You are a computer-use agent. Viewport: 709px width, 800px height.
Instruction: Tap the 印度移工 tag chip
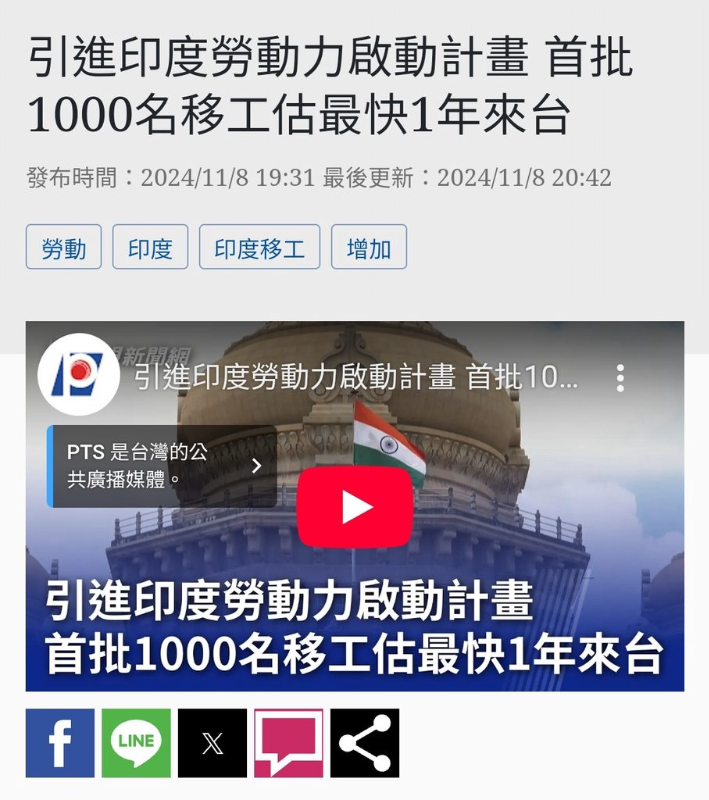pyautogui.click(x=259, y=248)
